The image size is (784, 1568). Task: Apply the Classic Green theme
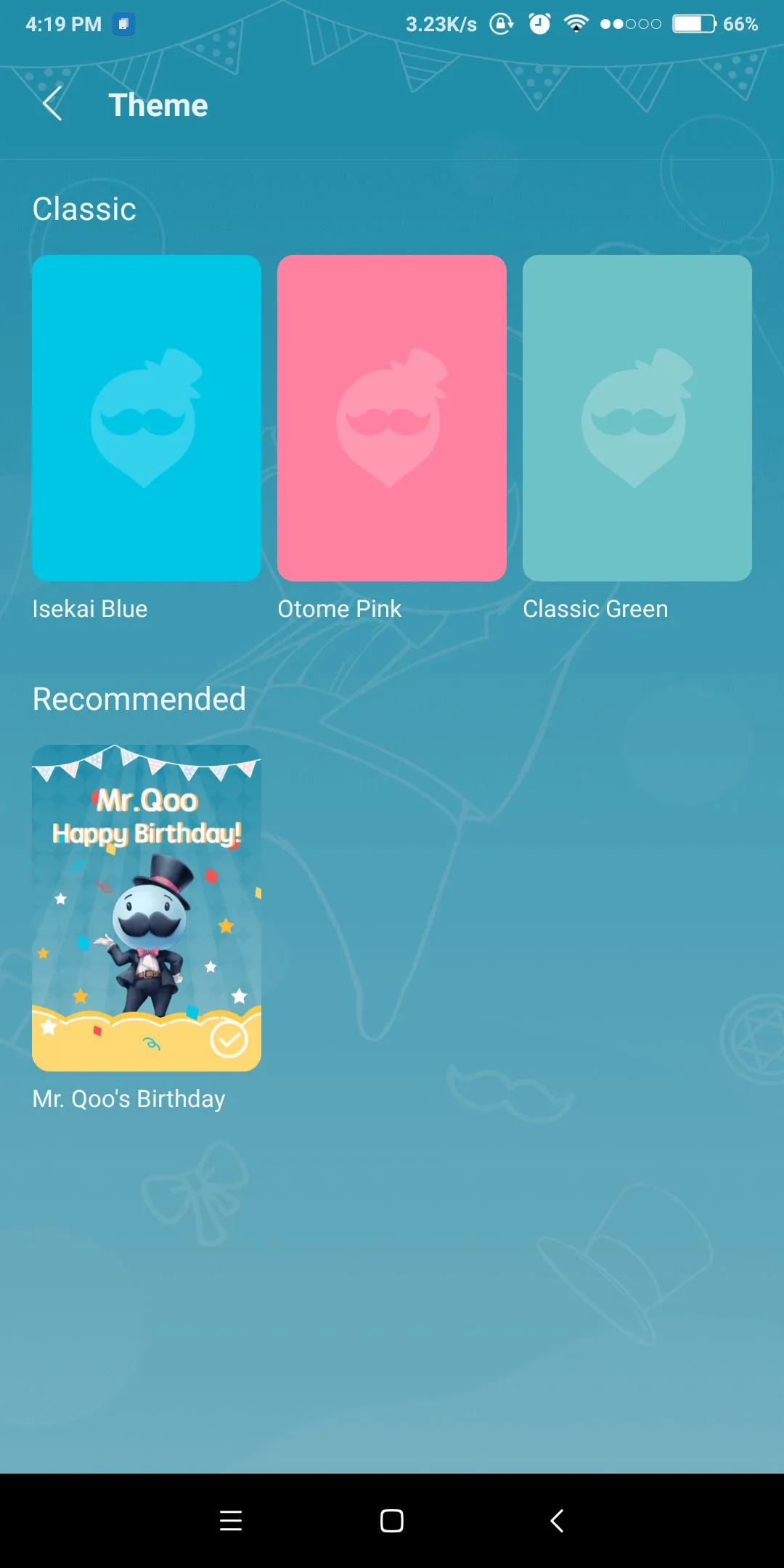(x=637, y=418)
